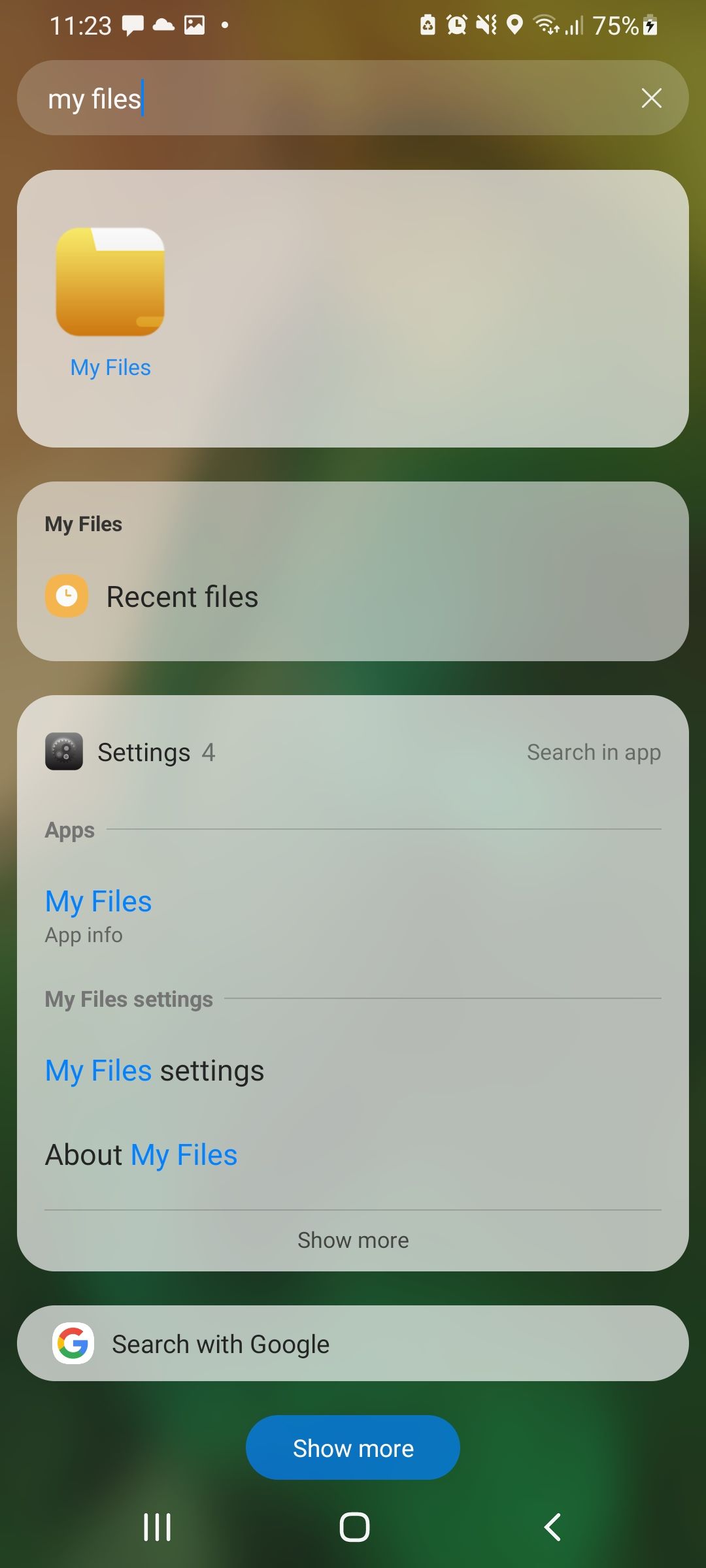Screen dimensions: 706x1568
Task: Open About My Files
Action: click(141, 1154)
